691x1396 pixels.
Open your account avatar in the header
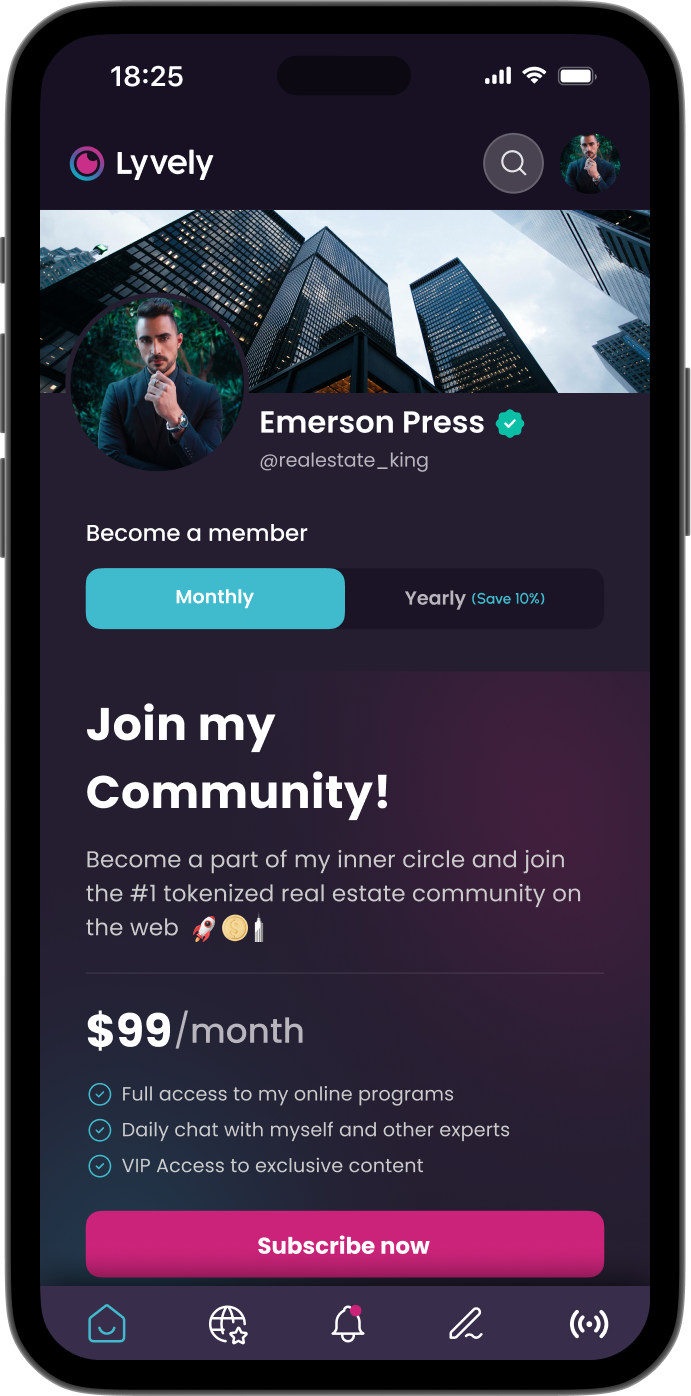[x=590, y=163]
